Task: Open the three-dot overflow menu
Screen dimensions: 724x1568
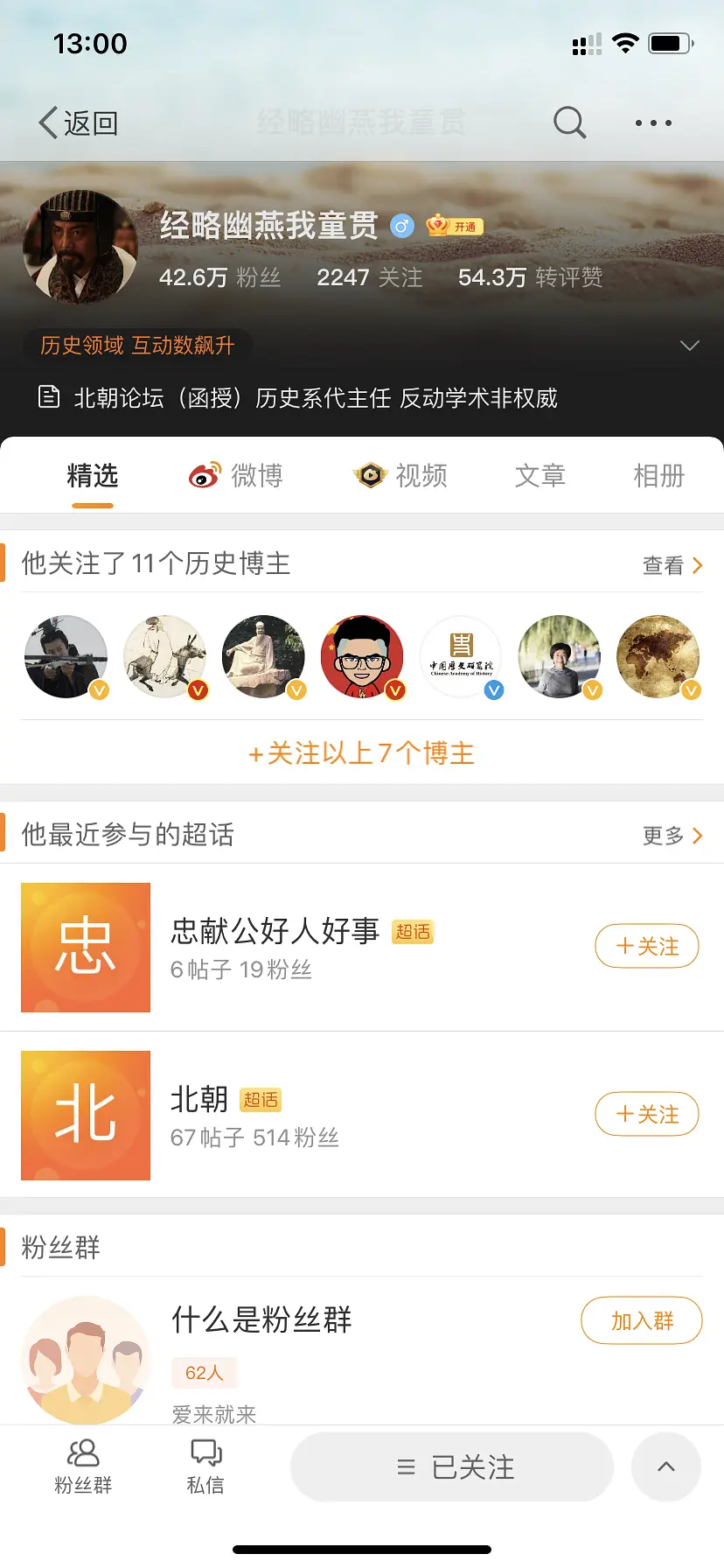Action: tap(653, 123)
